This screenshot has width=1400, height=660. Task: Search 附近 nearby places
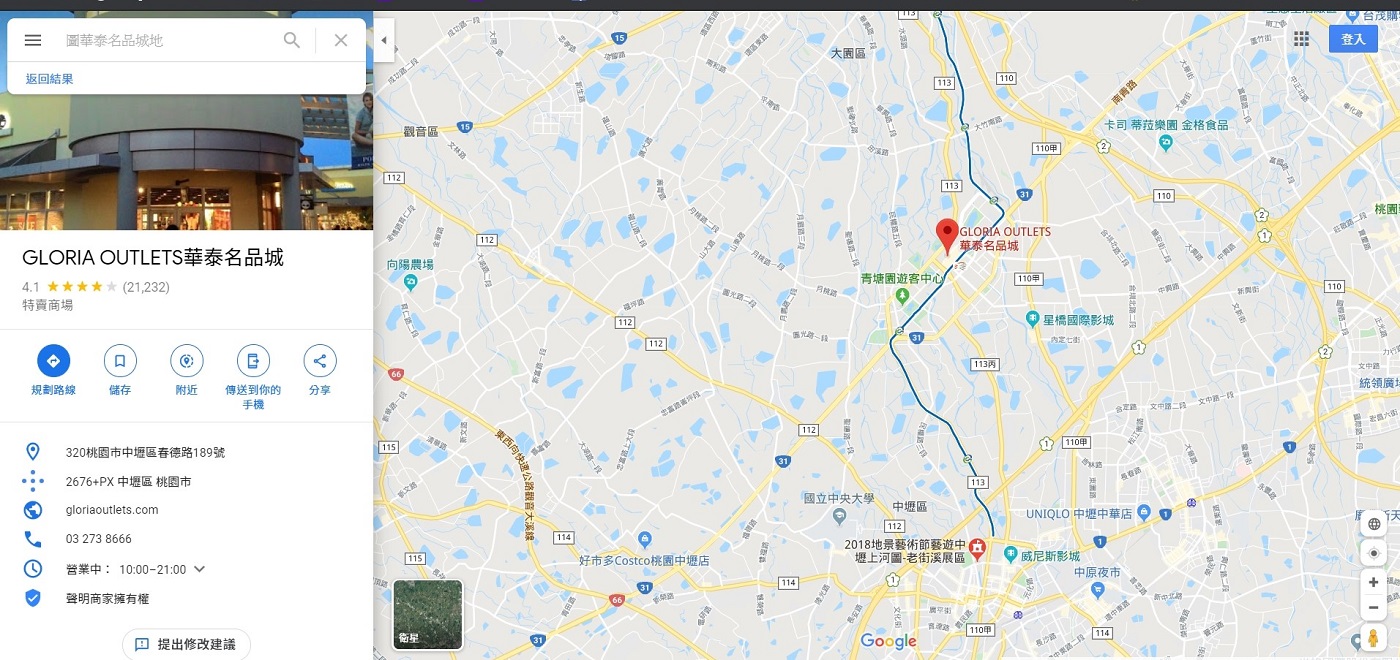[186, 361]
